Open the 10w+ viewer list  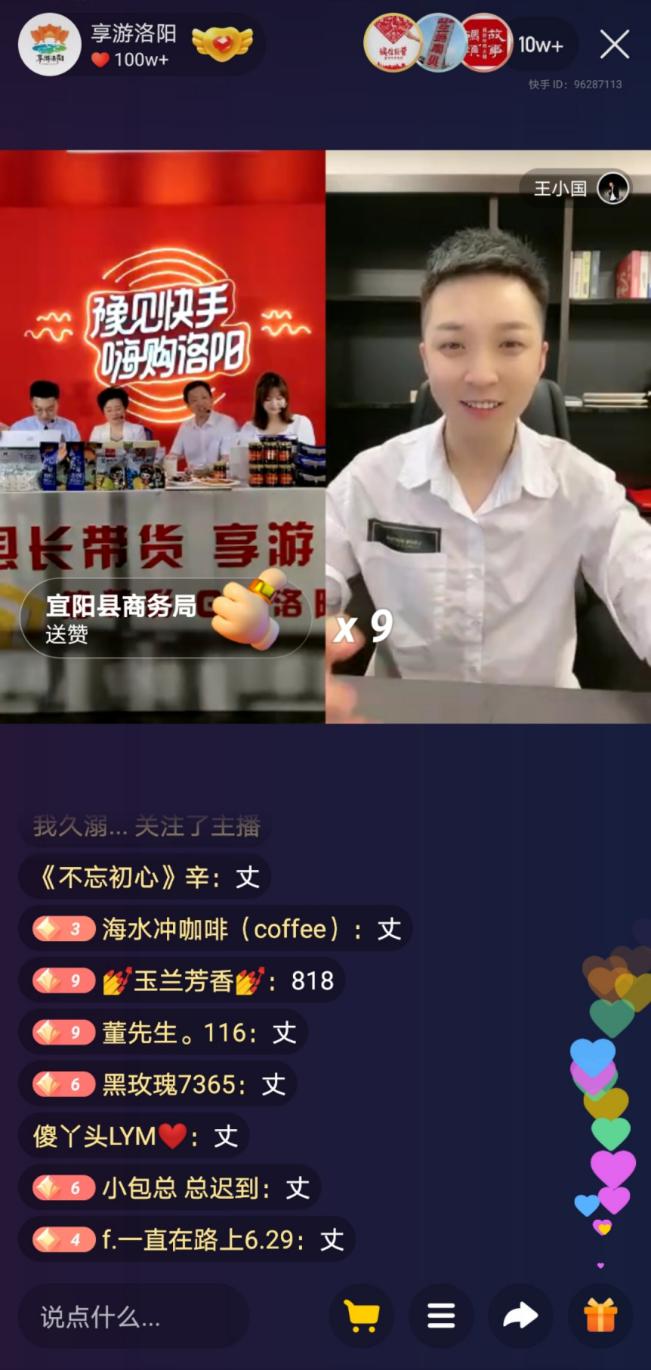540,44
